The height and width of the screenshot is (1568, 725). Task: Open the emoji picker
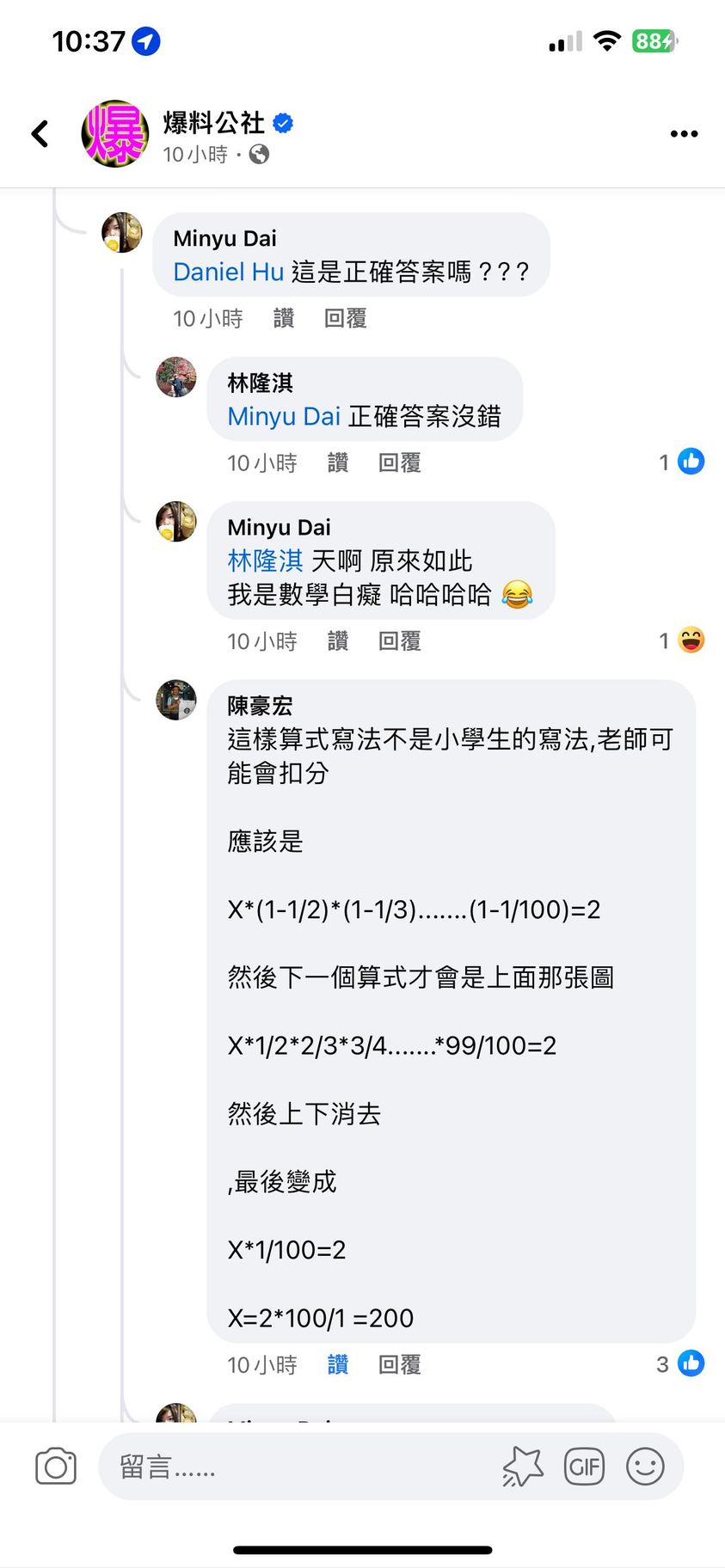(x=645, y=1467)
